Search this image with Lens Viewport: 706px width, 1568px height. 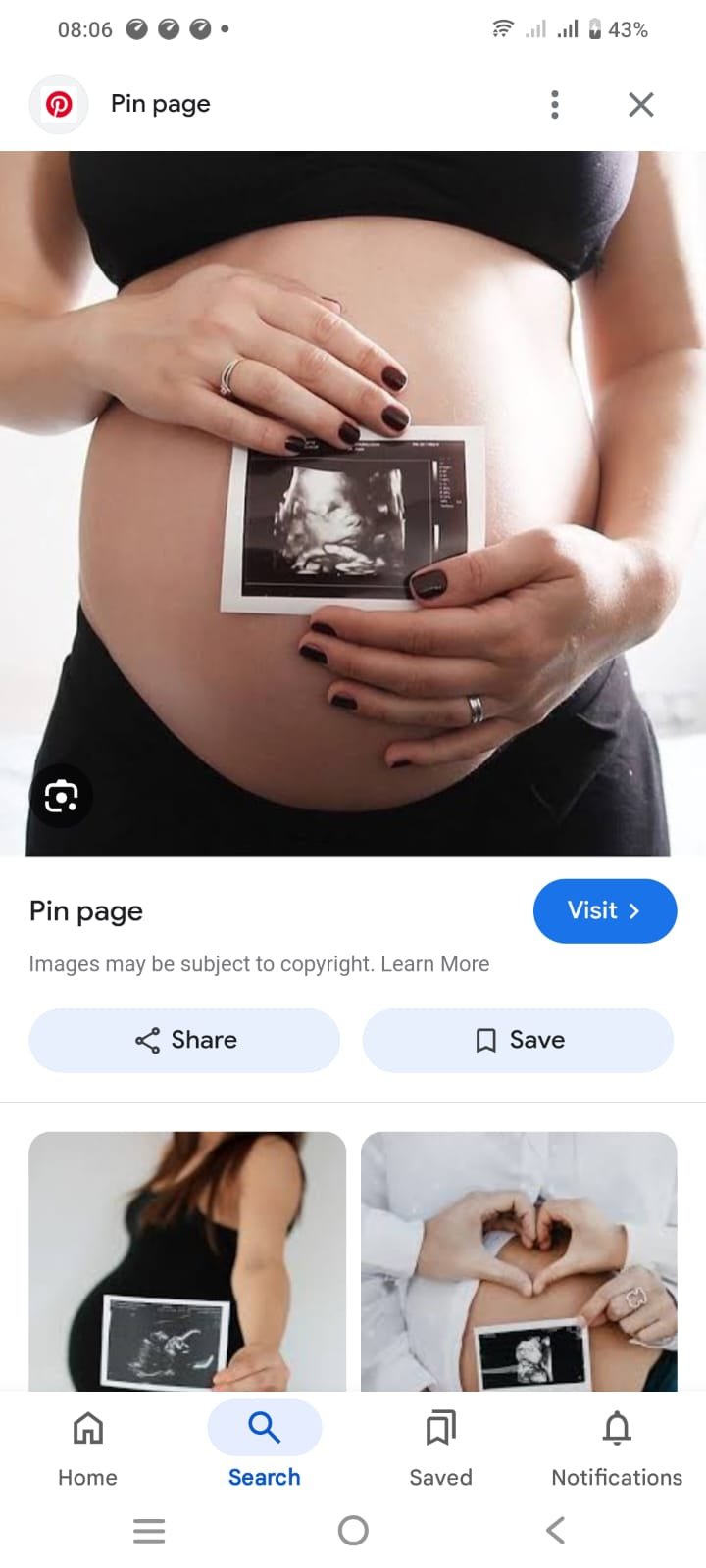61,796
